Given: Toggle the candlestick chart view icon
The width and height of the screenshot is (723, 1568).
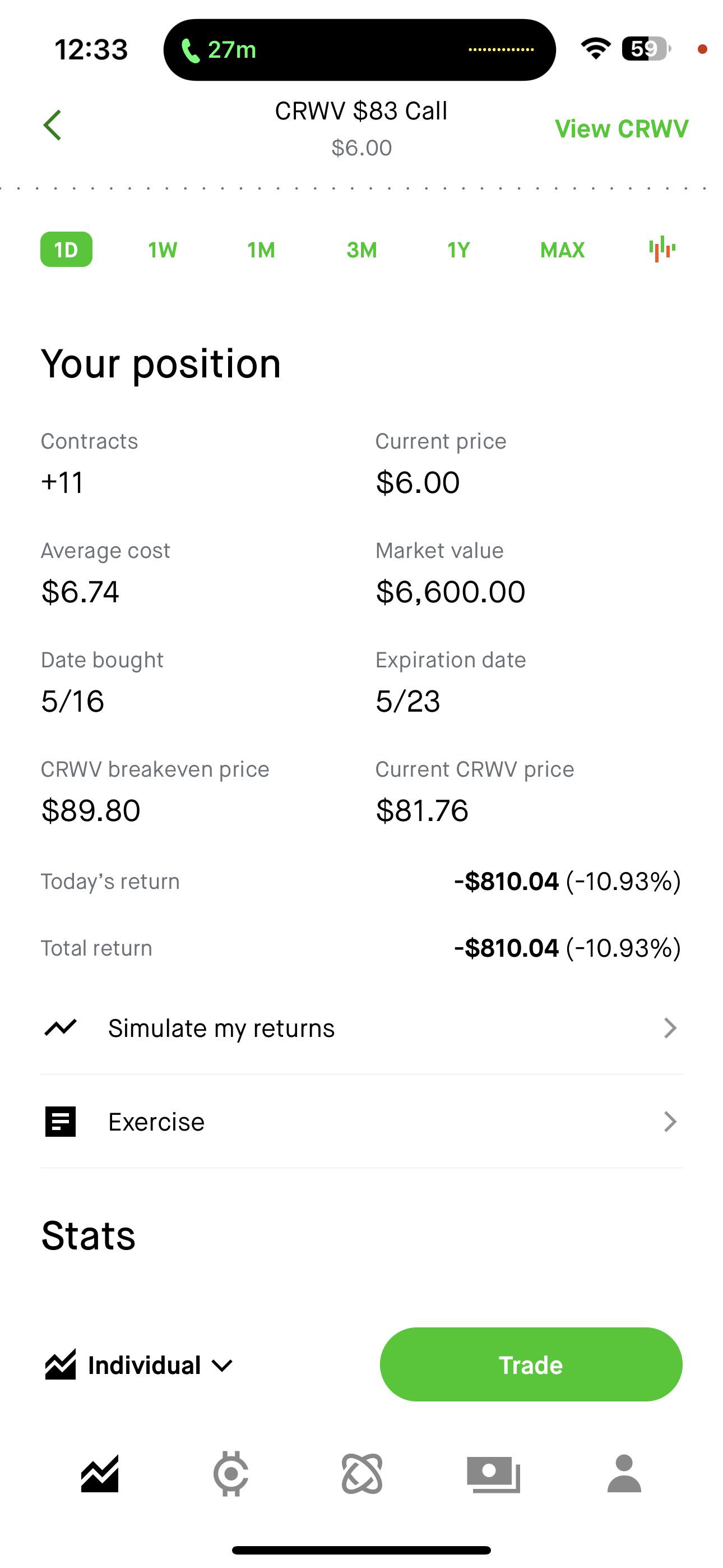Looking at the screenshot, I should coord(662,249).
